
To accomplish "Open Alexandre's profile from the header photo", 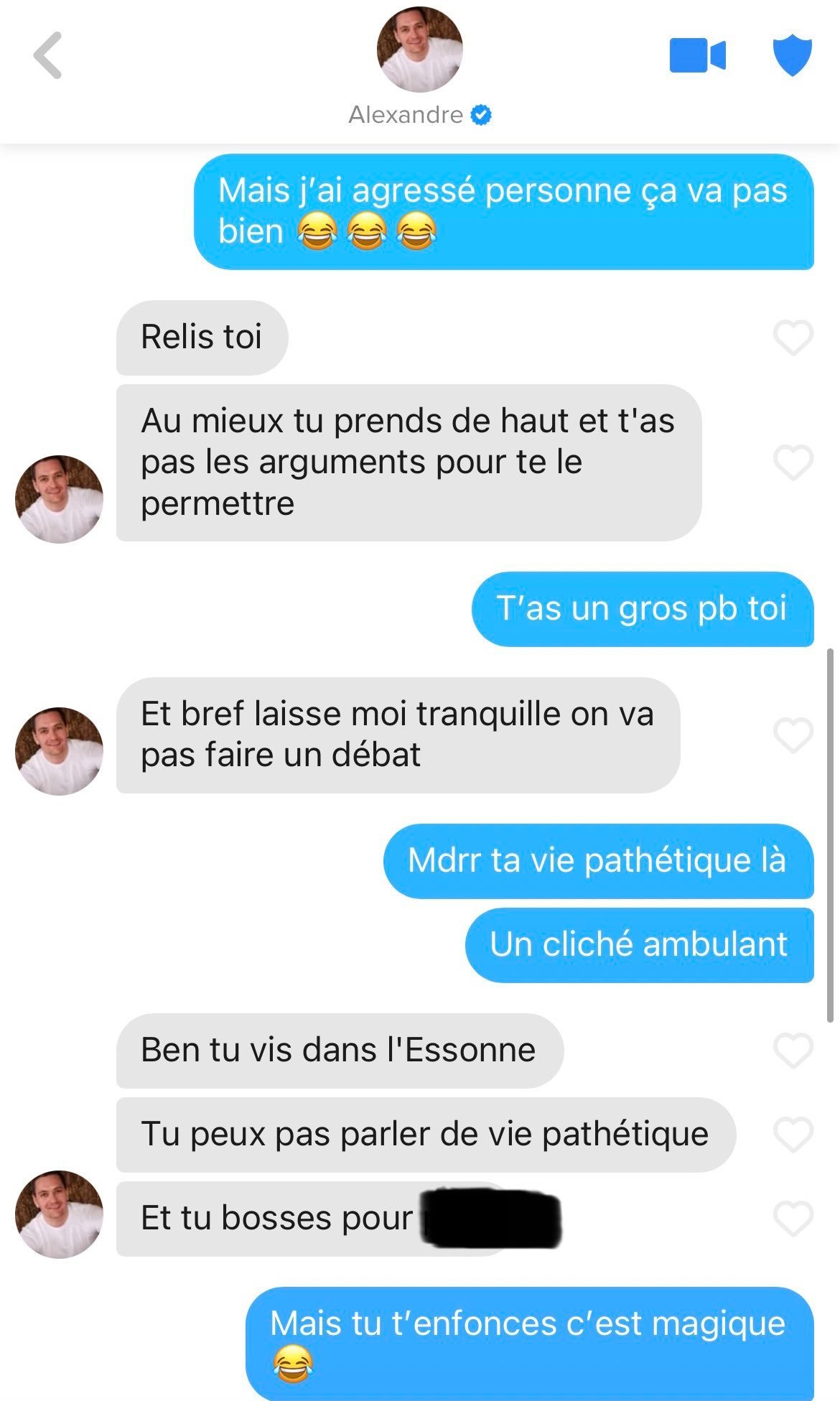I will click(419, 50).
